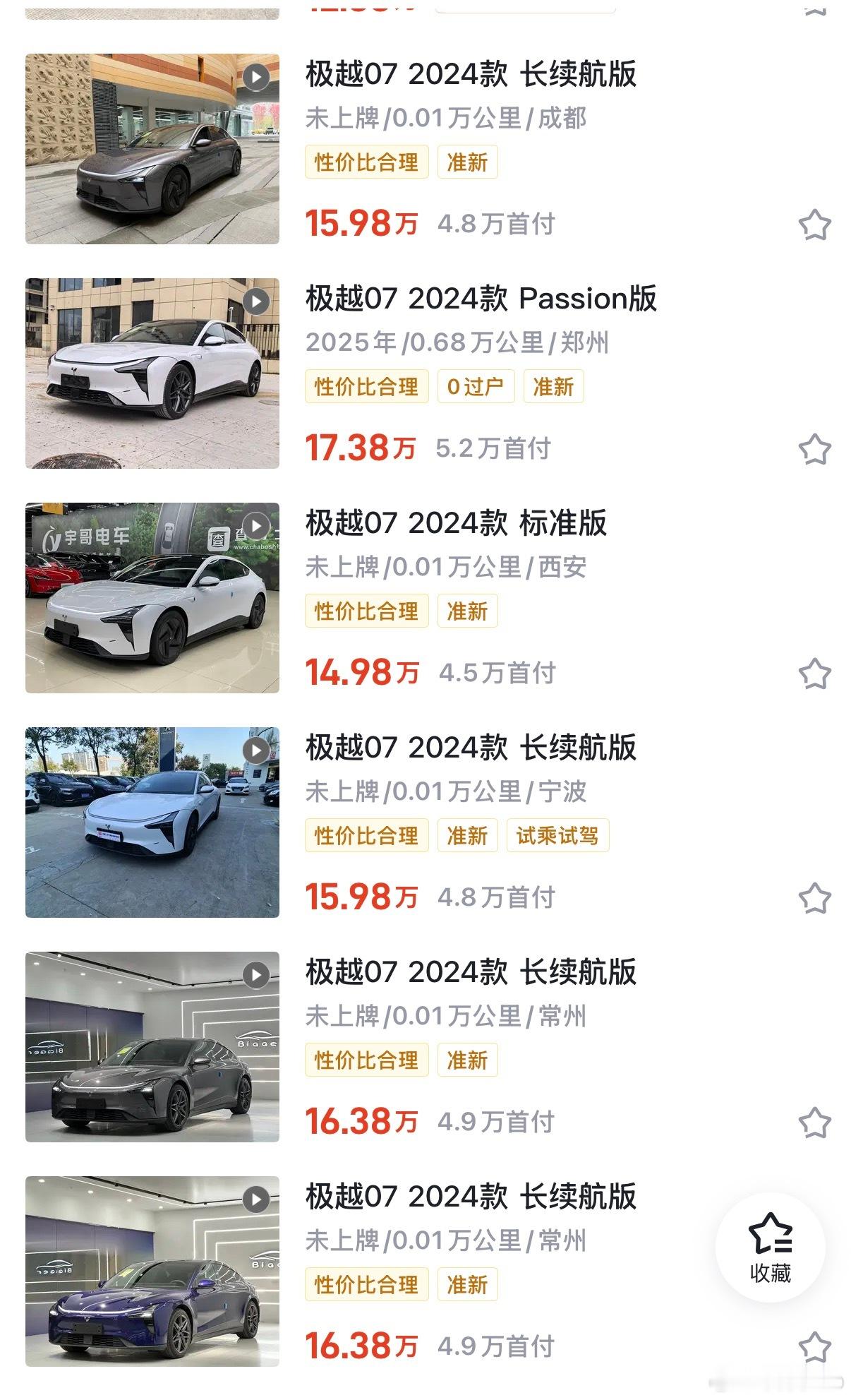Select the 宁波 长续航版 car listing
The width and height of the screenshot is (851, 1400).
(x=471, y=748)
